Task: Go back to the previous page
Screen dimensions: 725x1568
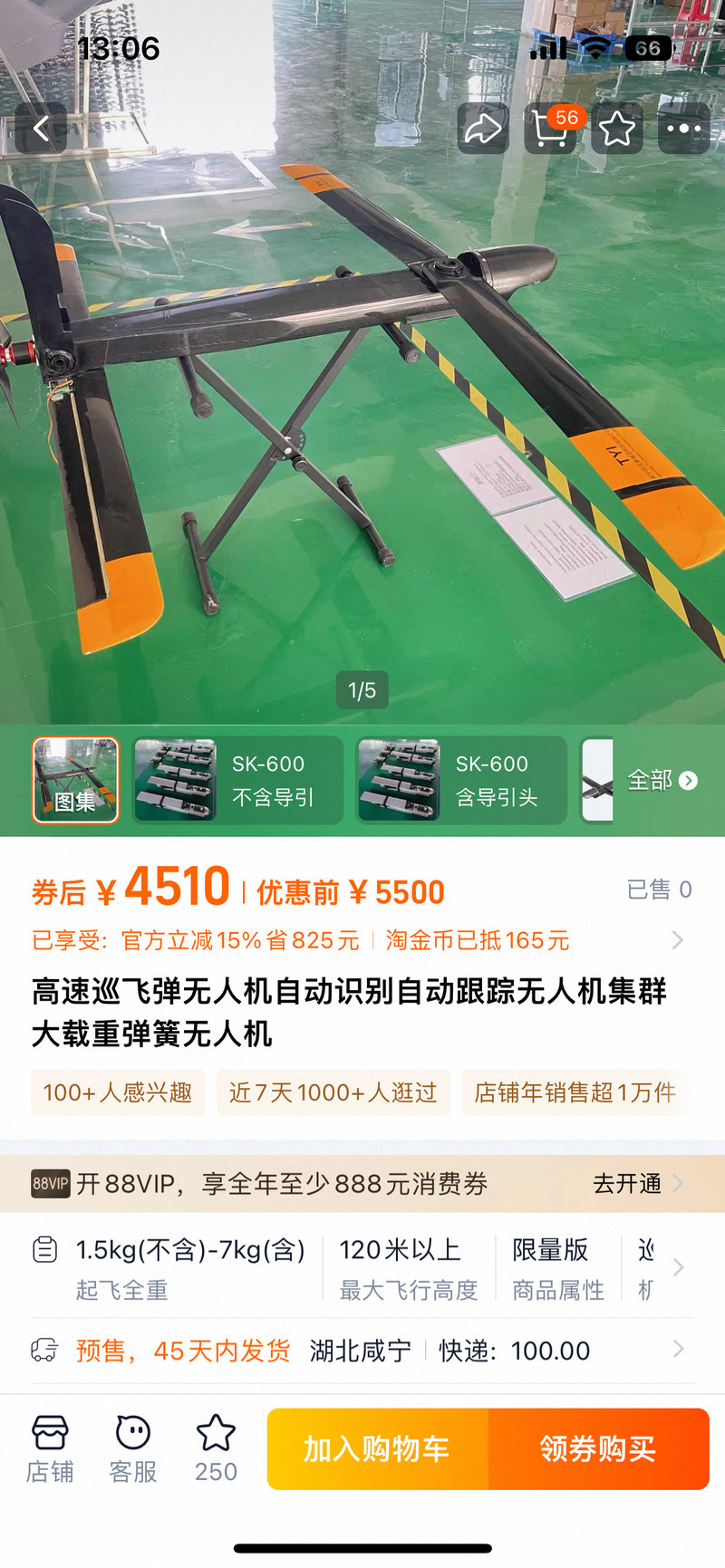Action: [x=41, y=129]
